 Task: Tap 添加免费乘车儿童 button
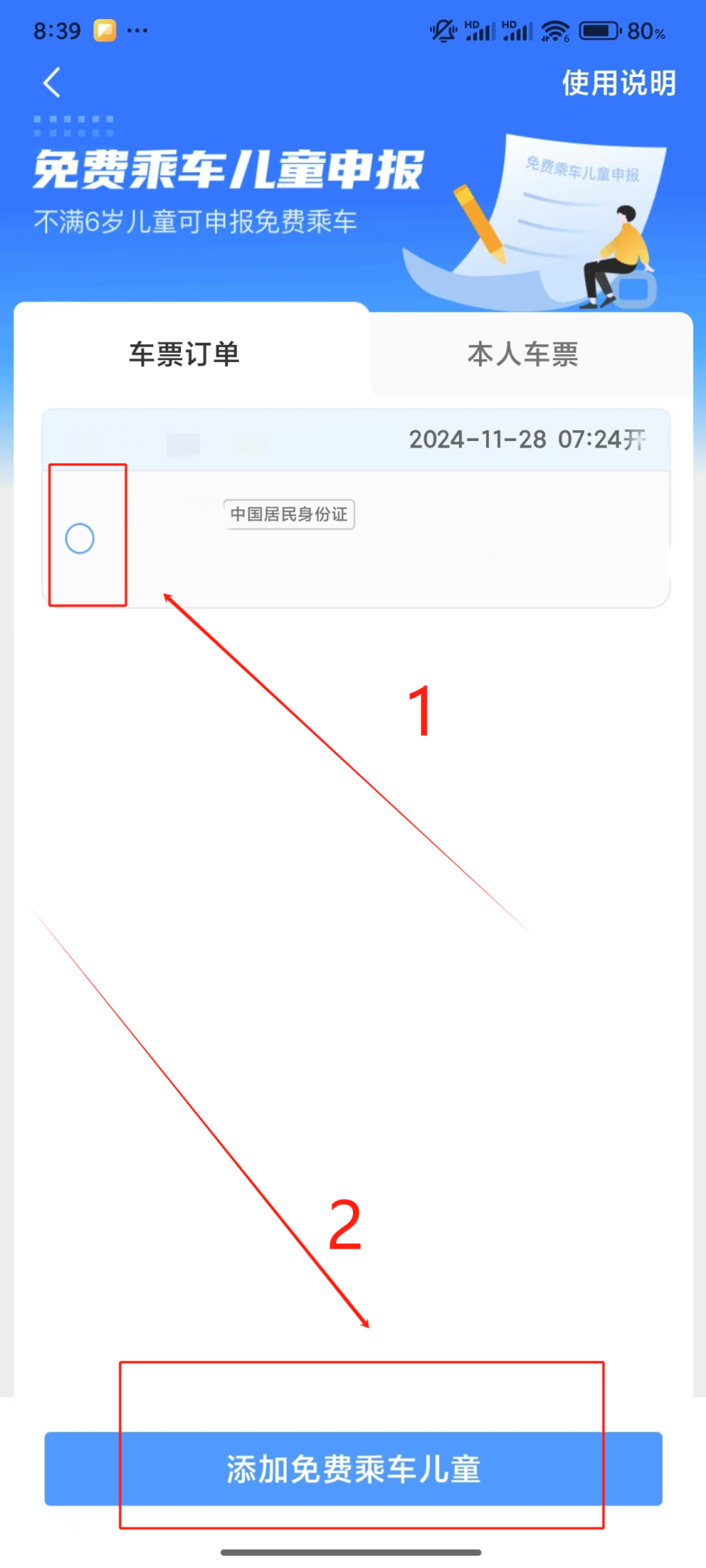[353, 1469]
